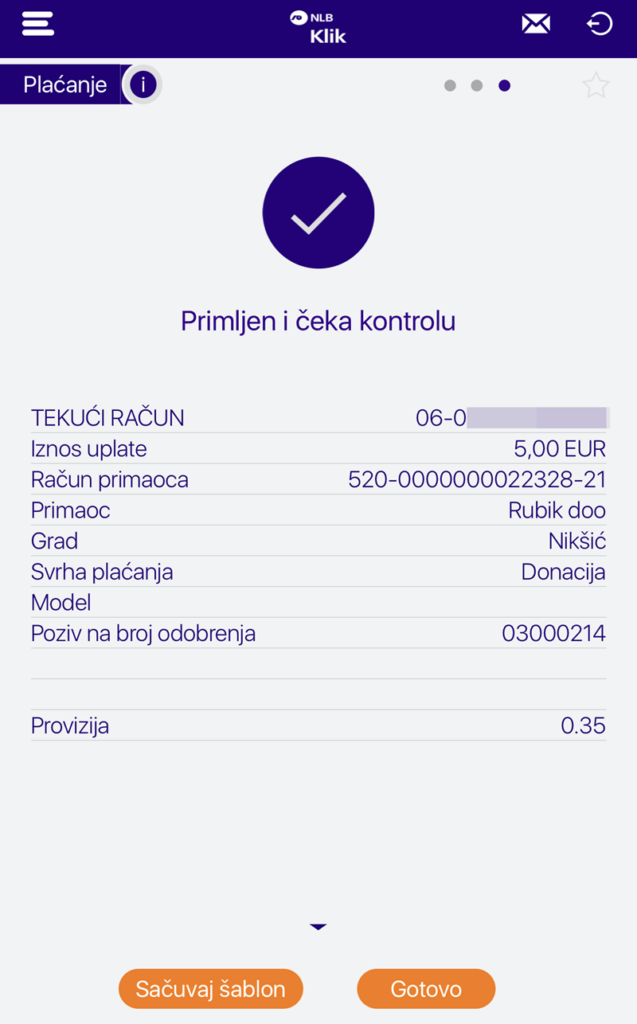Mark payment as favorite with the star

[x=596, y=86]
